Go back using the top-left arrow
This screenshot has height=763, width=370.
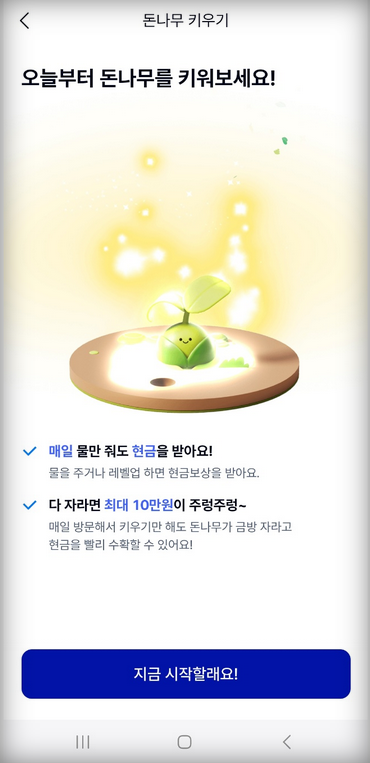[x=24, y=21]
